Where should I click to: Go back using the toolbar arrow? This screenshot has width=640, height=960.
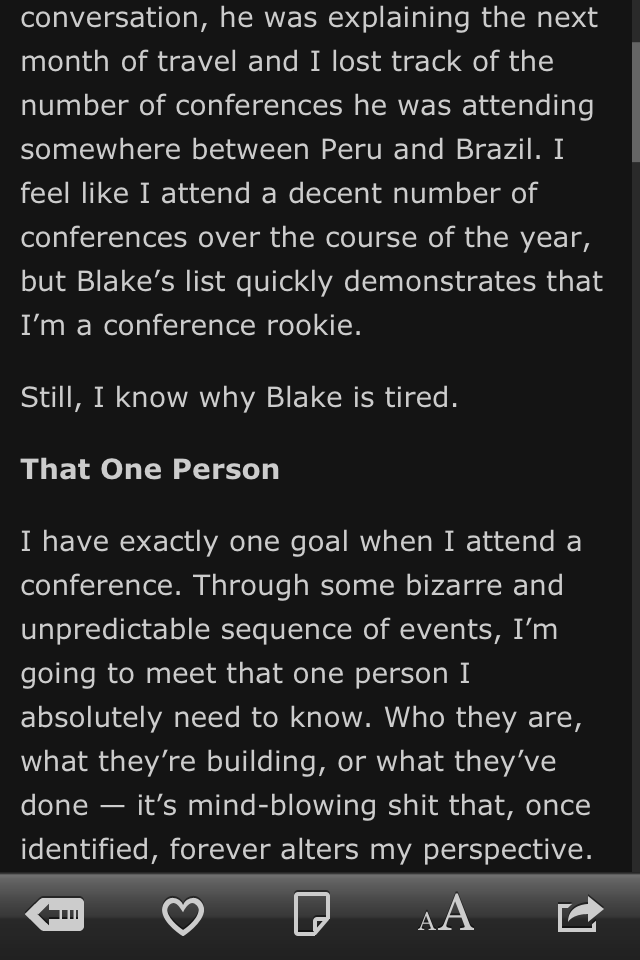tap(55, 914)
